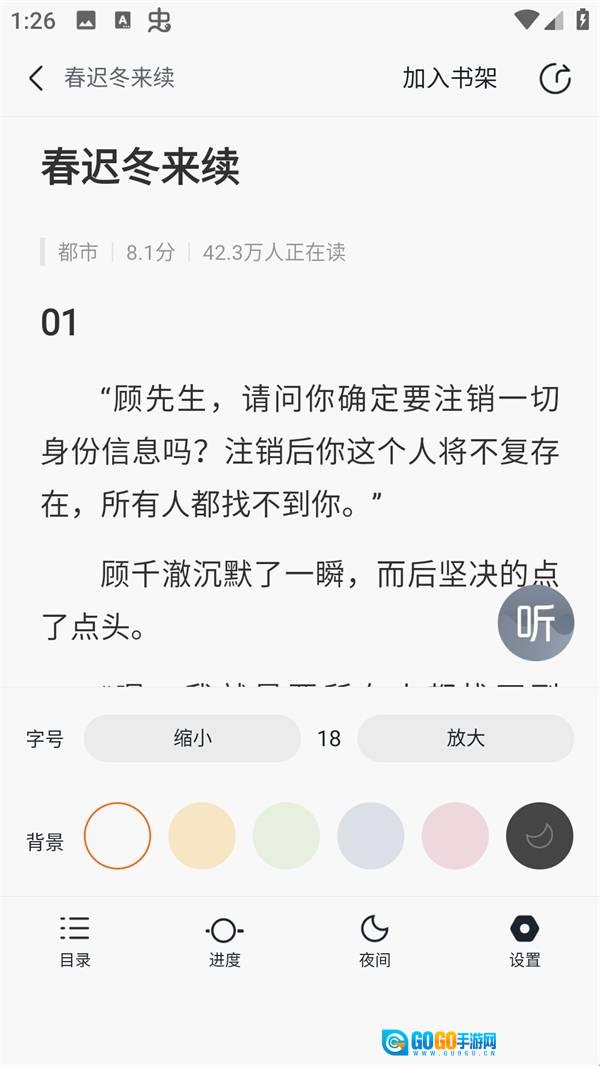The width and height of the screenshot is (600, 1066).
Task: Tap 加入书架 to add book to shelf
Action: pos(449,78)
